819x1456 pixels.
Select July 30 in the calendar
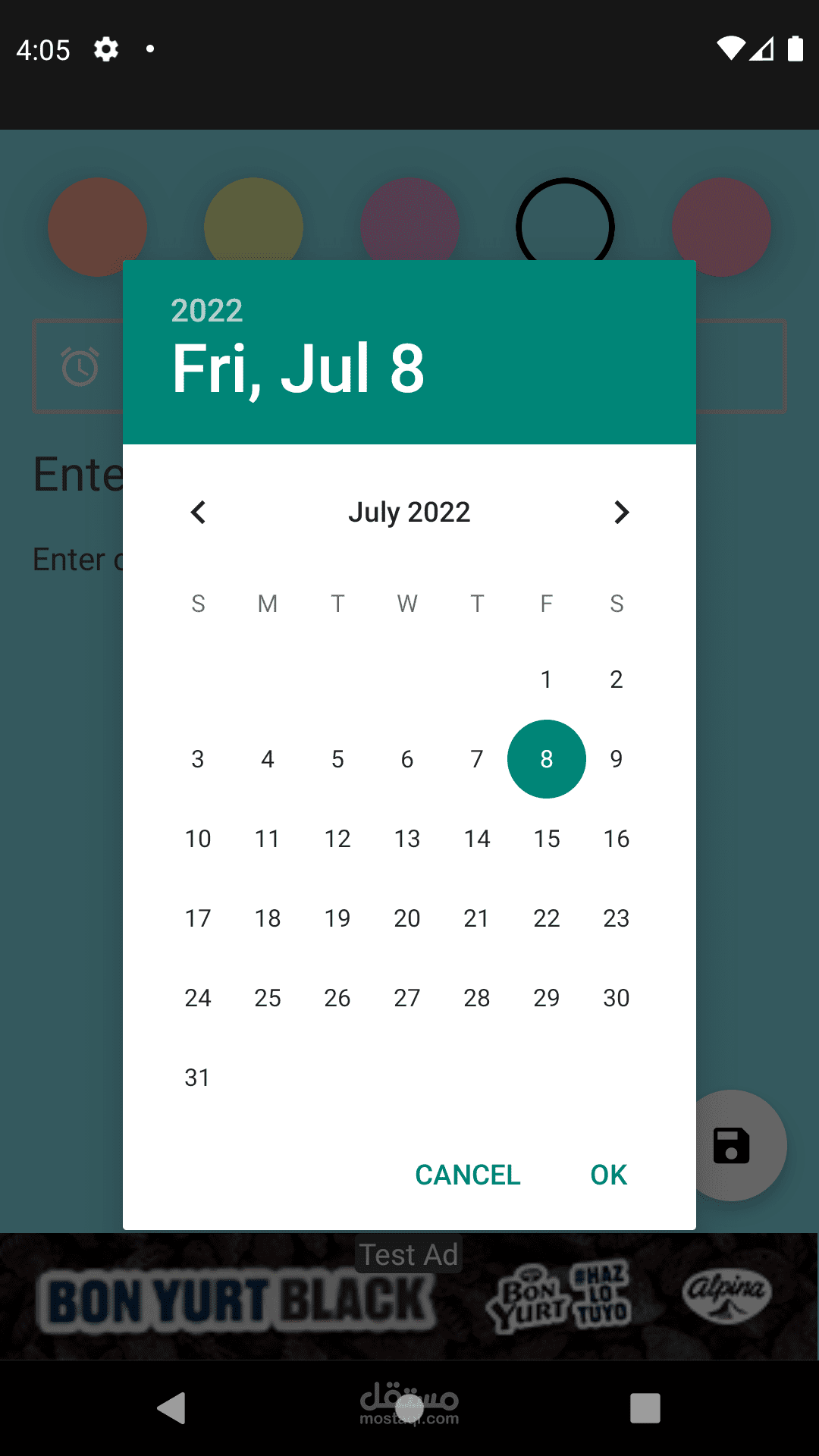[x=616, y=998]
